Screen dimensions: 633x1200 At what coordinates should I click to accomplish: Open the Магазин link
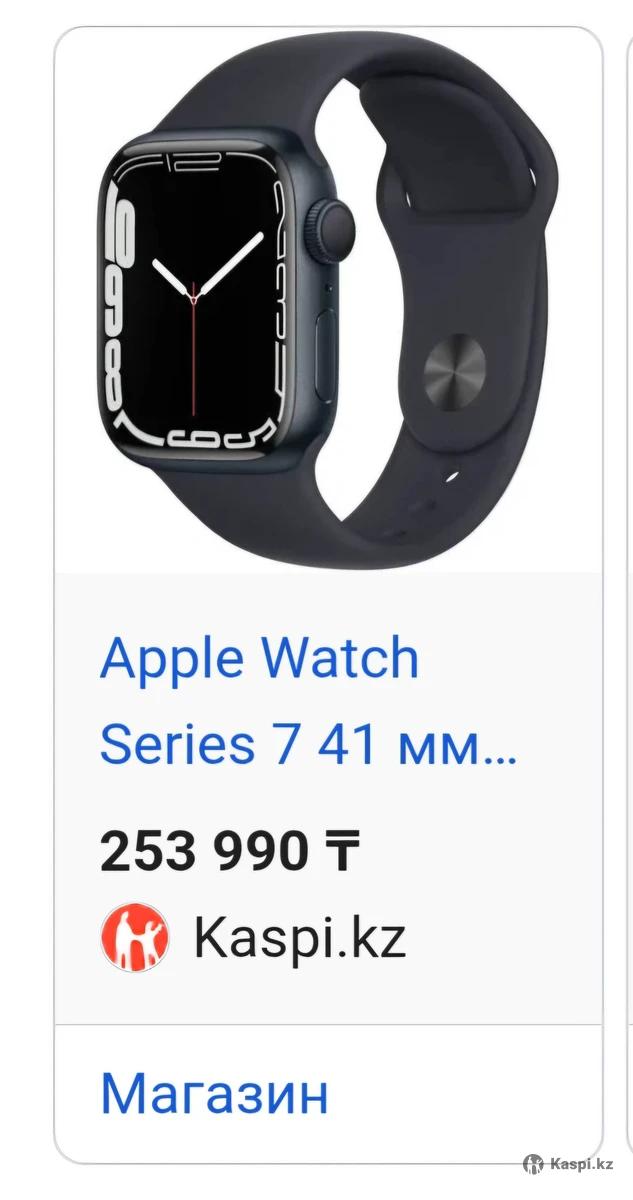(214, 1093)
